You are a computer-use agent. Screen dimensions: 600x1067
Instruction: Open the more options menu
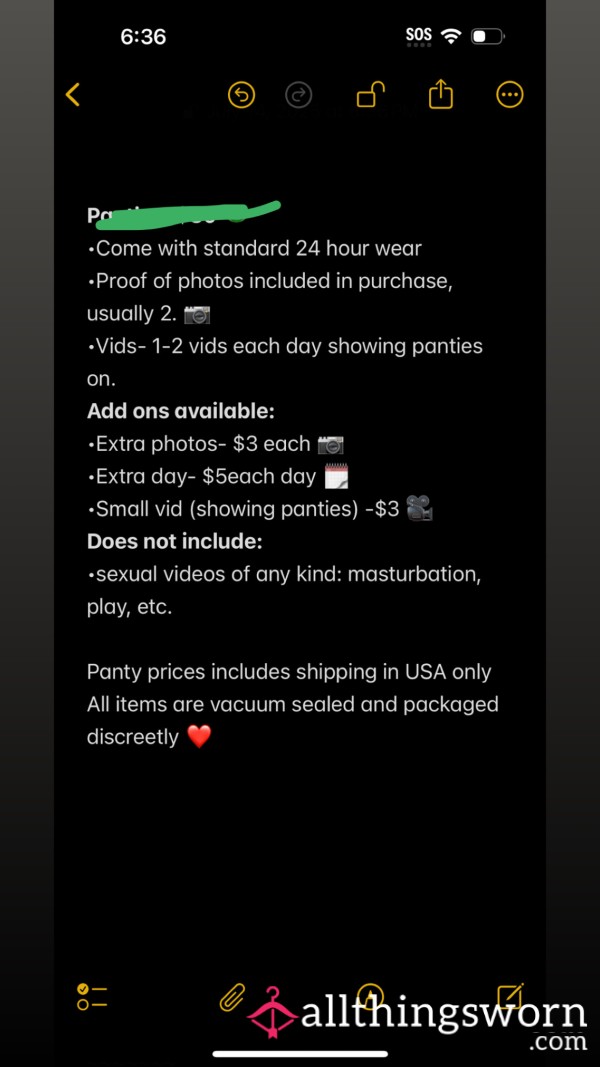510,95
